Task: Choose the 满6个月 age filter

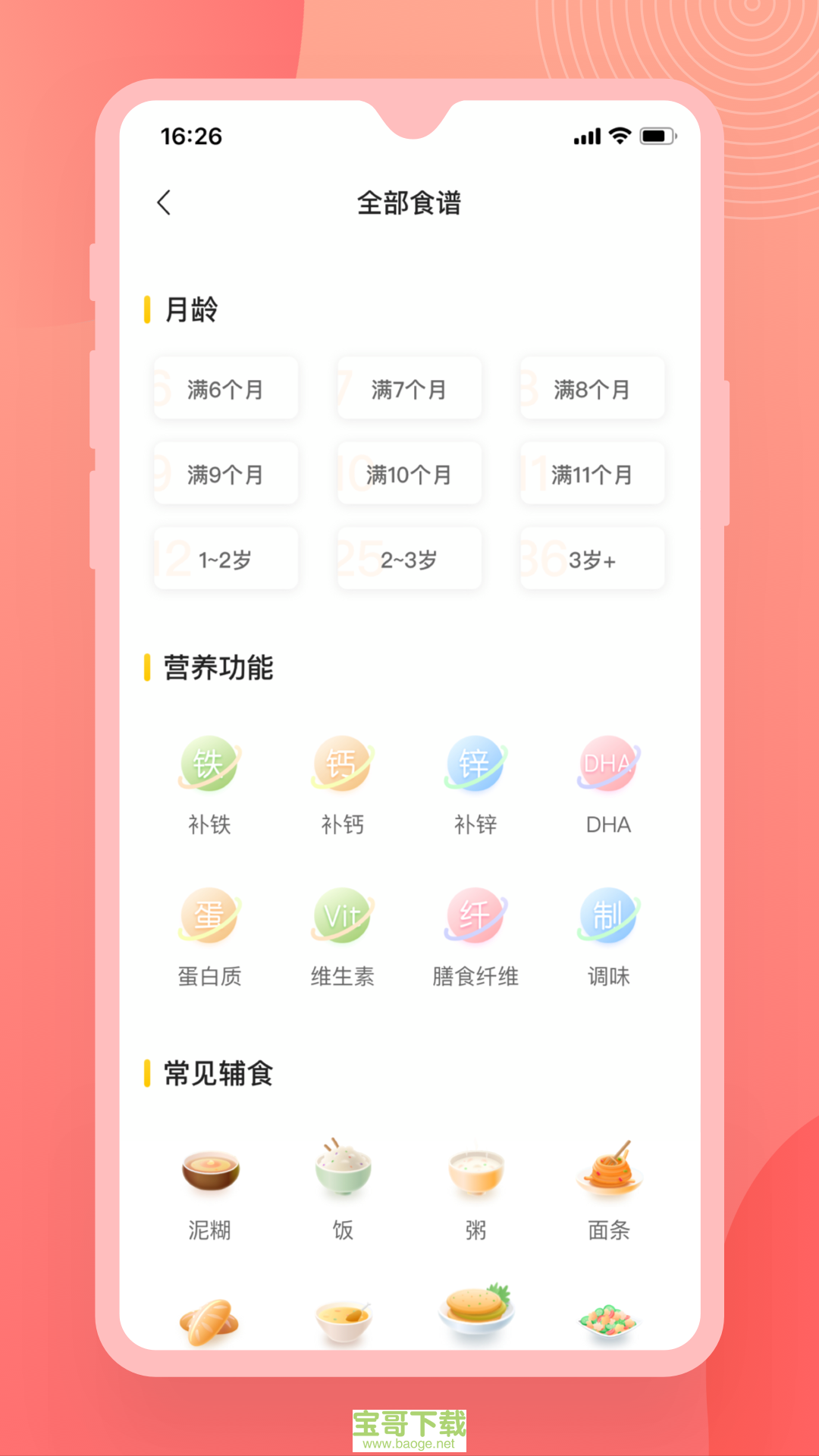Action: (225, 388)
